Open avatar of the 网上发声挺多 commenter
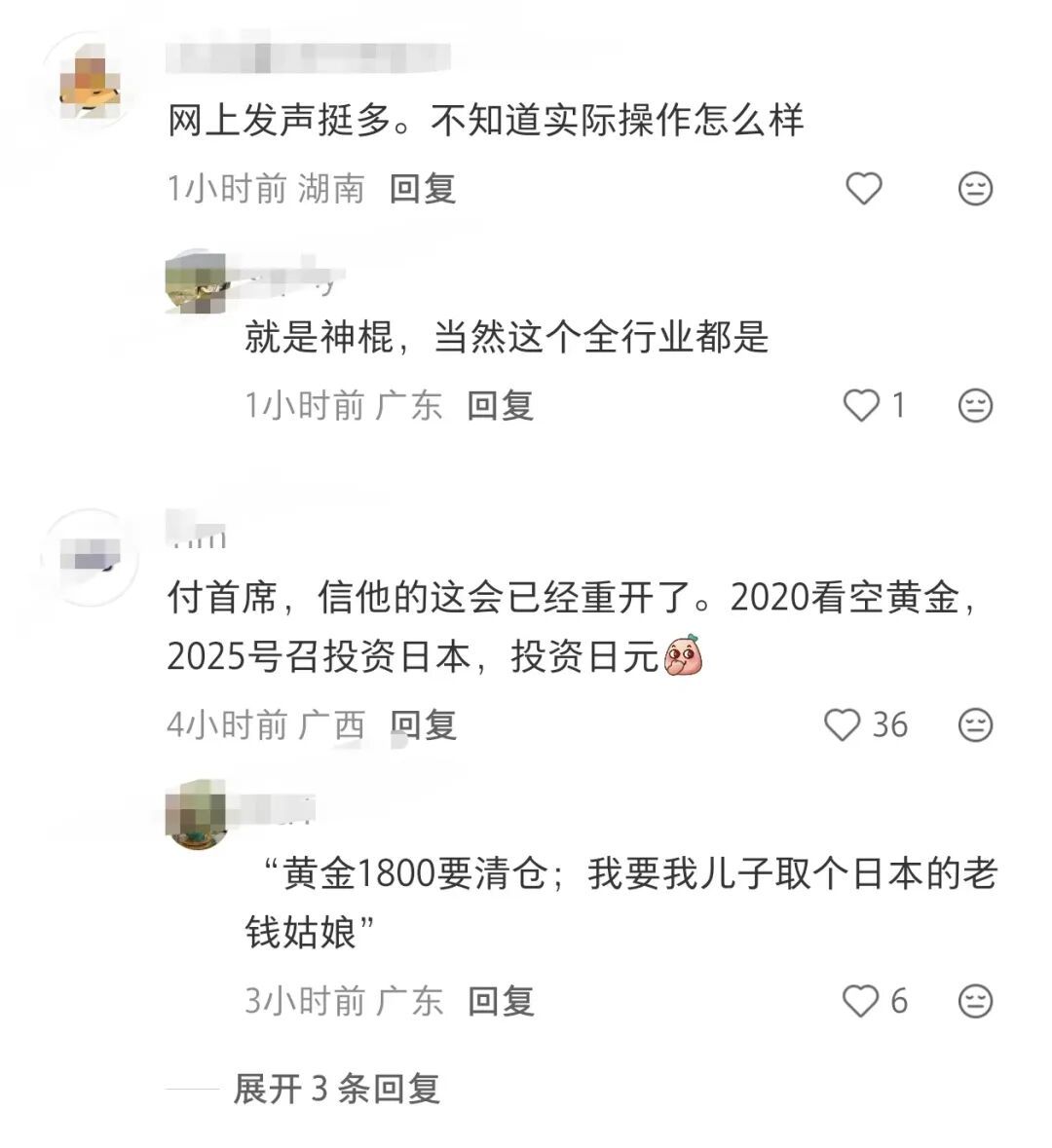This screenshot has height=1148, width=1052. point(90,81)
